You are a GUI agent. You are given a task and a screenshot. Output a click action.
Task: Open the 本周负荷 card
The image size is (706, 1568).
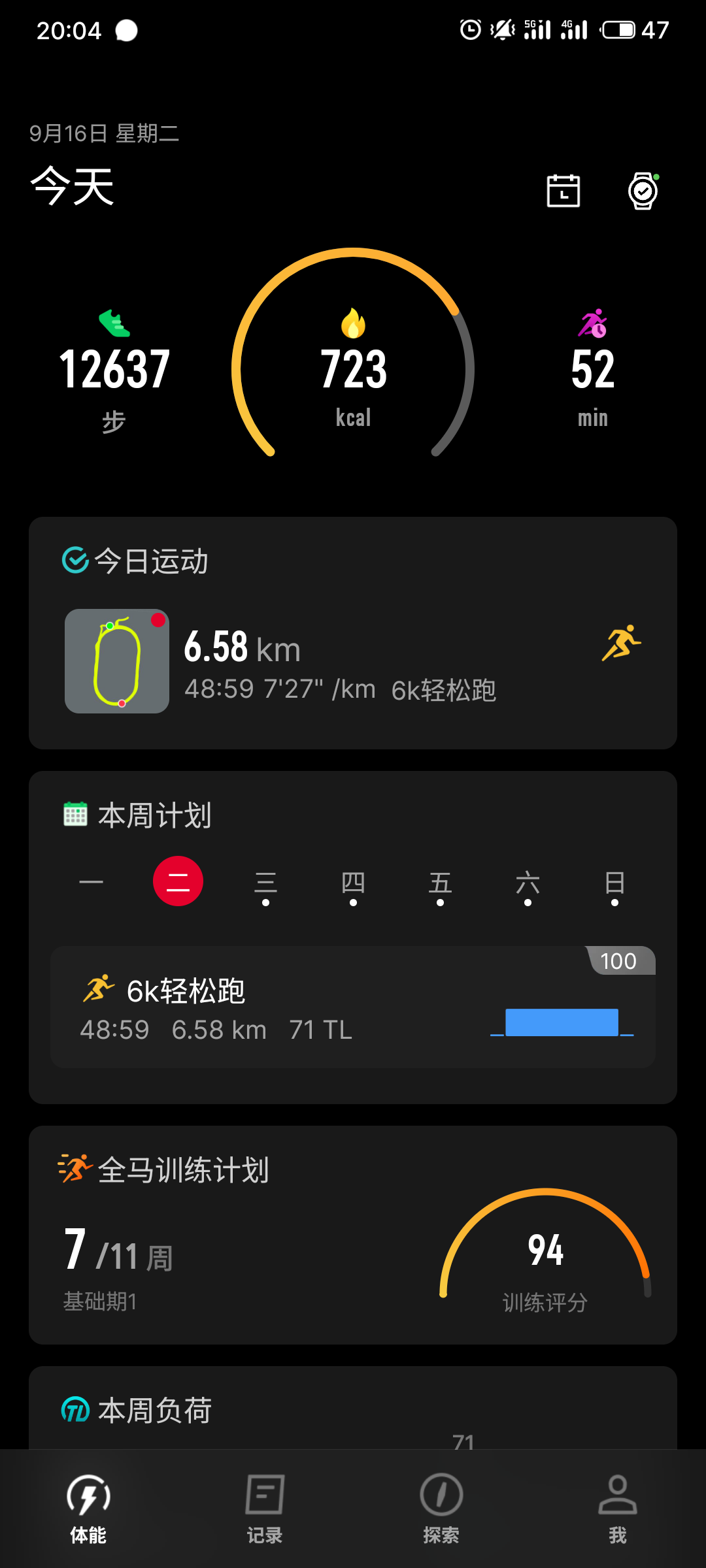tap(353, 1408)
